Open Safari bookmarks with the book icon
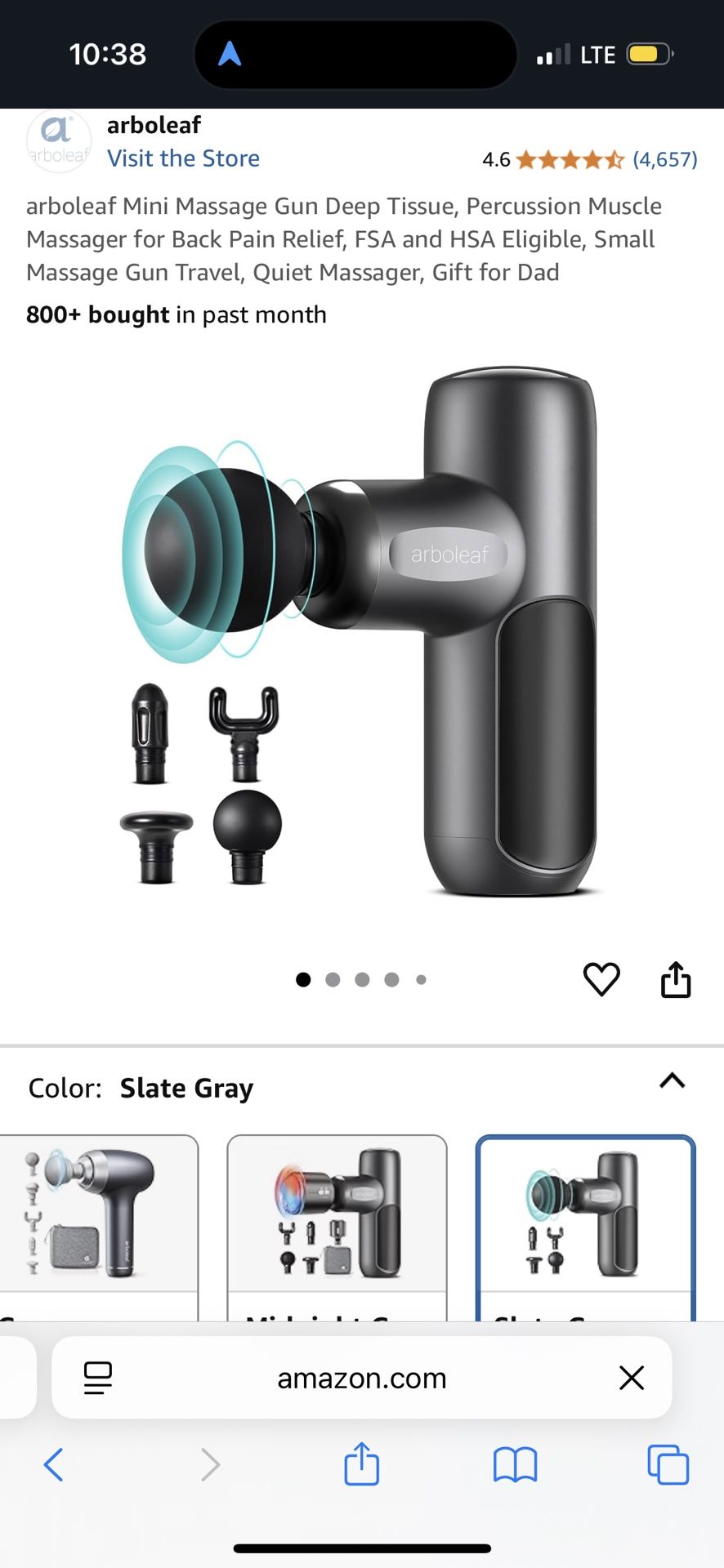 [x=515, y=1464]
